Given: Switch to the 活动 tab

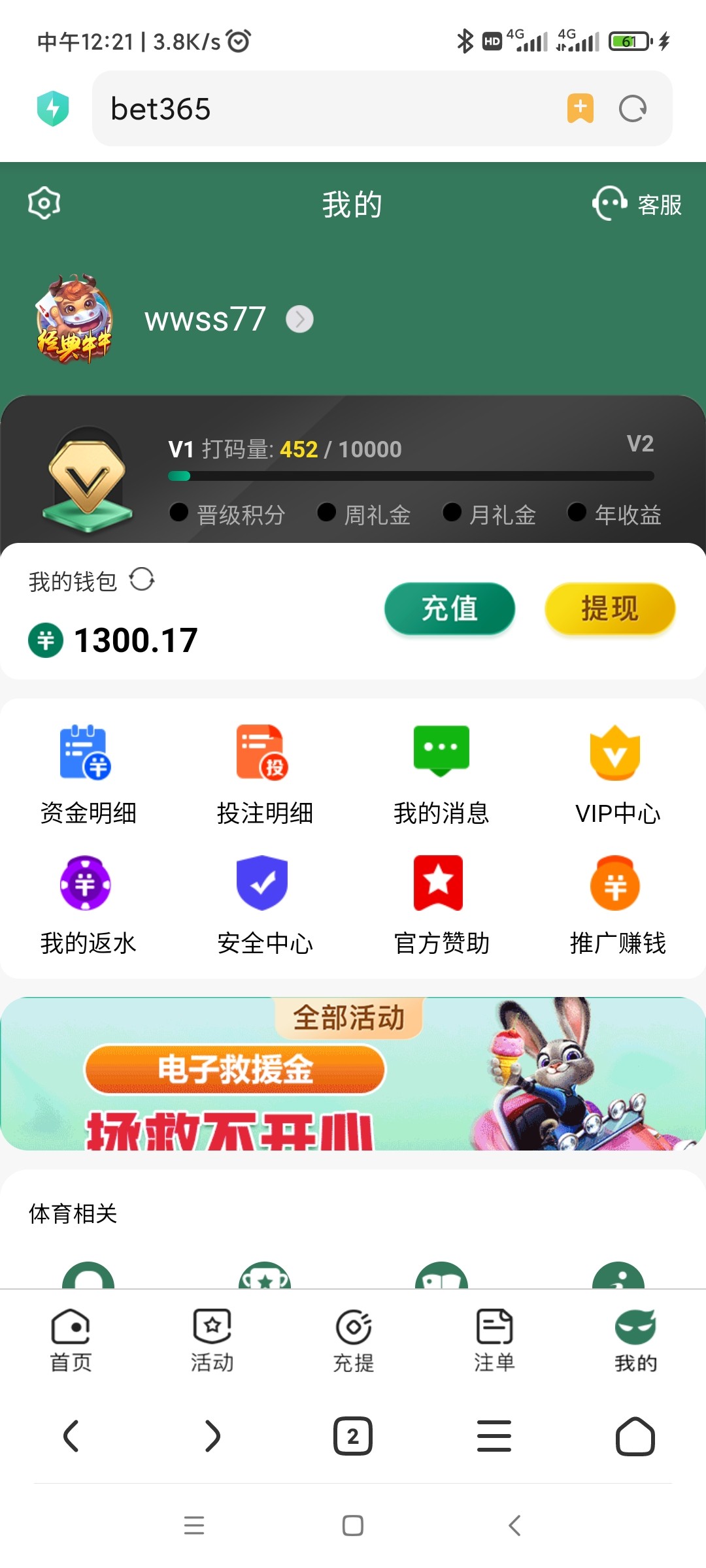Looking at the screenshot, I should pos(212,1341).
